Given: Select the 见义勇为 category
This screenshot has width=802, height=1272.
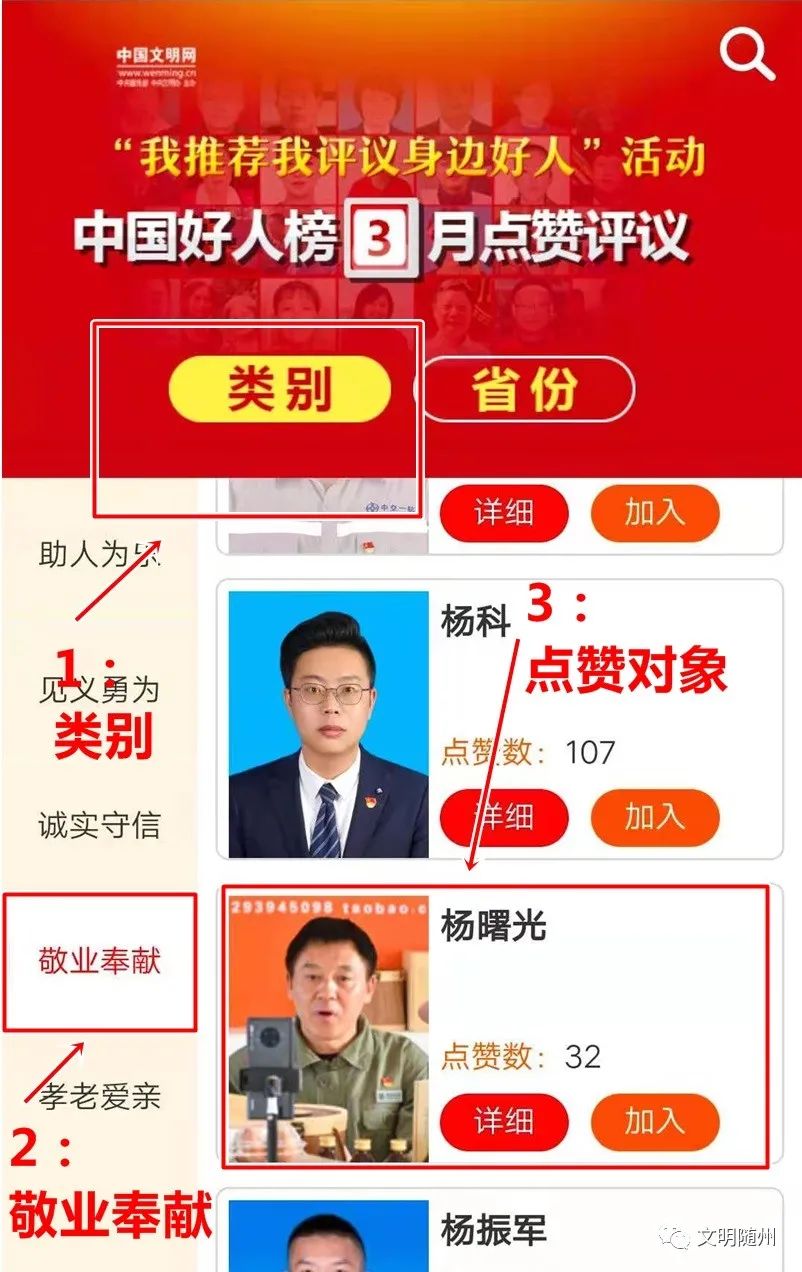Looking at the screenshot, I should point(99,688).
